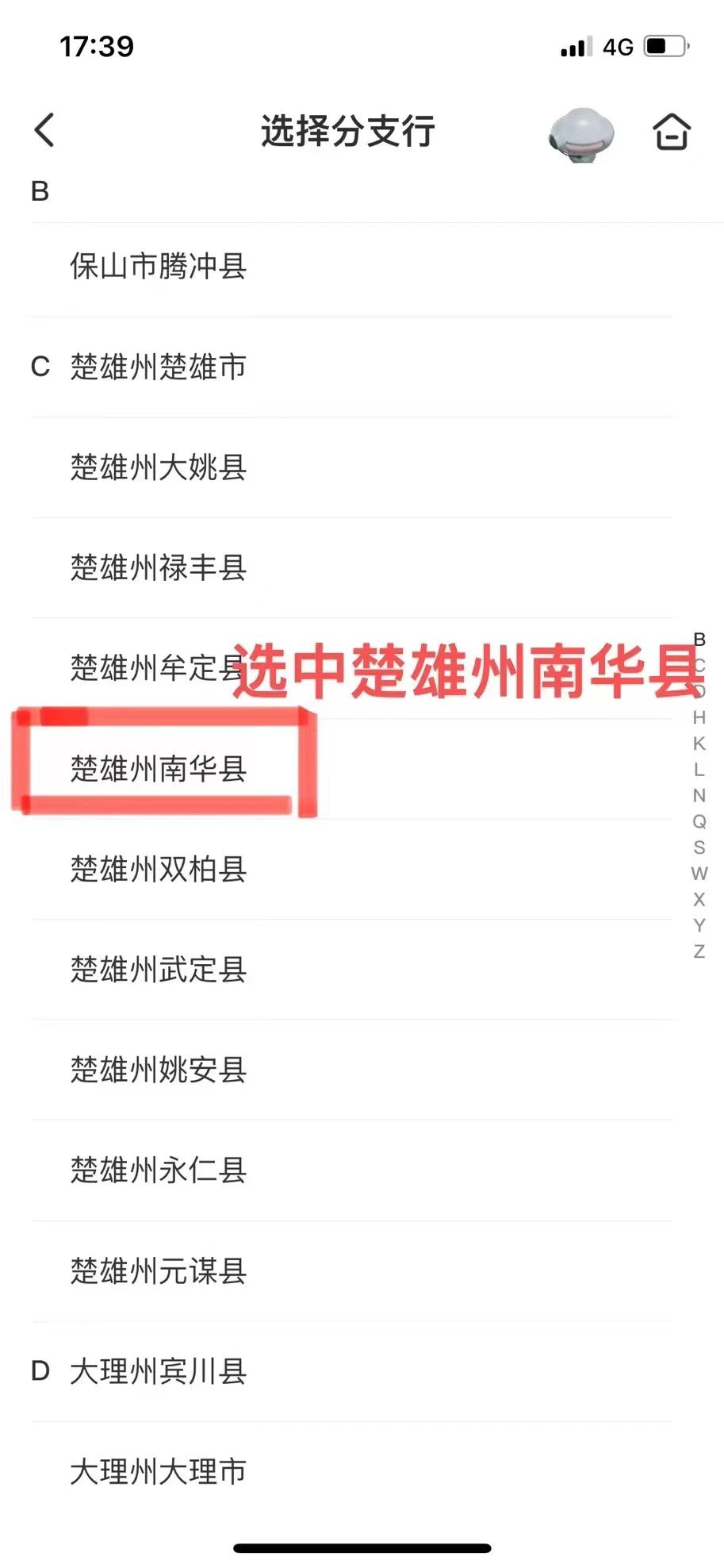Select 楚雄州南华县 branch
This screenshot has width=724, height=1568.
coord(159,769)
